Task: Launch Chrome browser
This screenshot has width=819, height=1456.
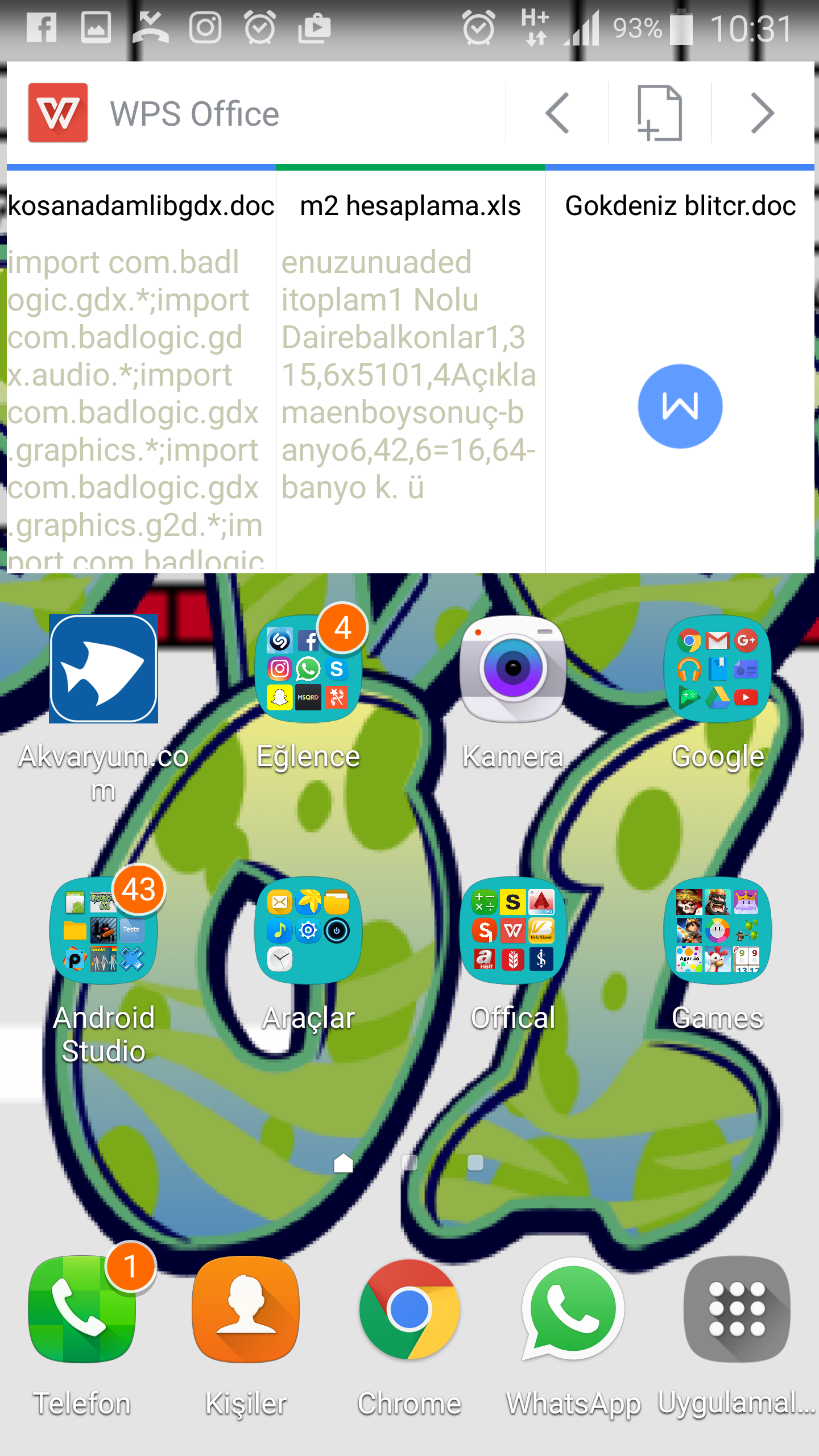Action: (409, 1309)
